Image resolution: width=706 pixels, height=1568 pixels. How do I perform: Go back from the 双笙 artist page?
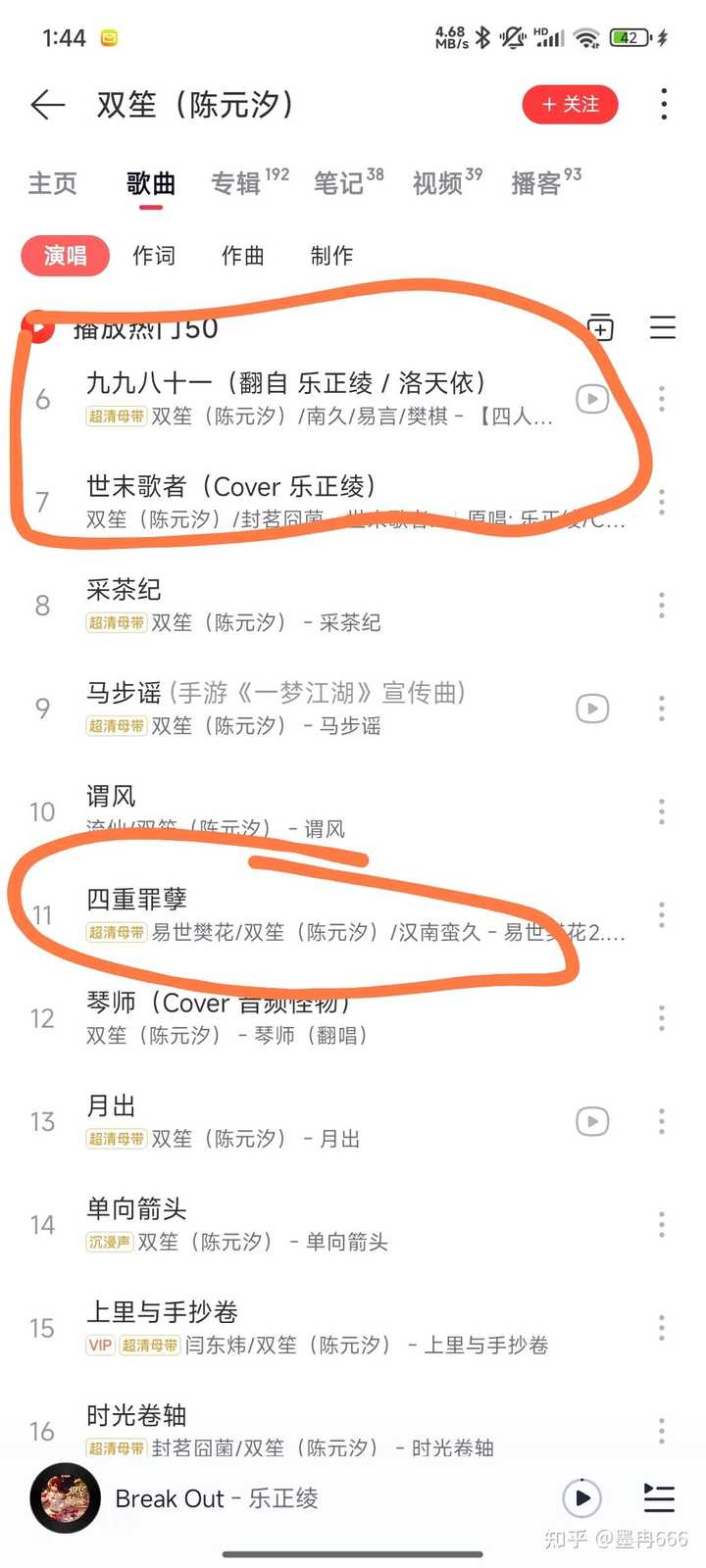[x=47, y=105]
